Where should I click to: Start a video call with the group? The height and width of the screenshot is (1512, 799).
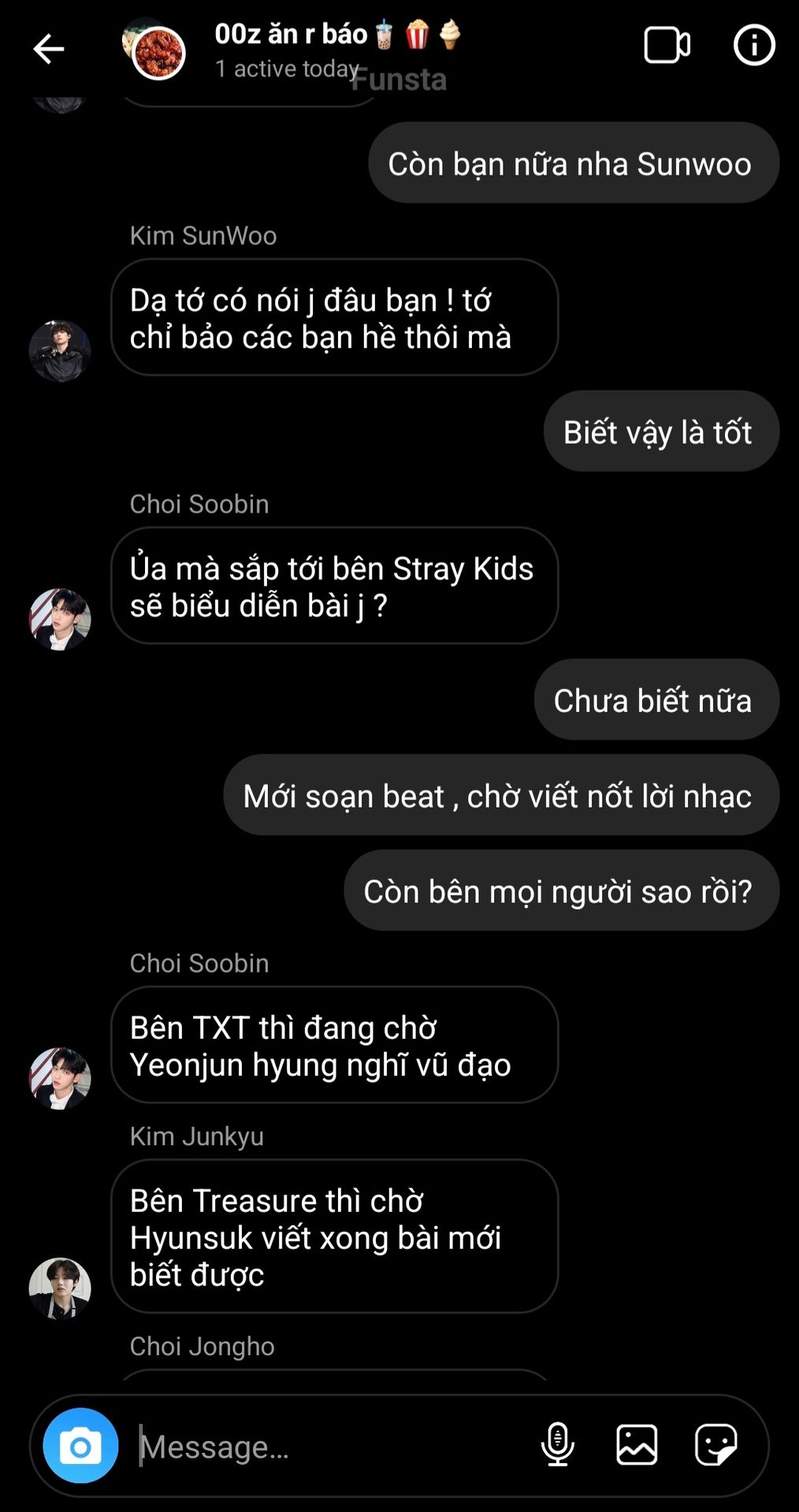click(667, 46)
